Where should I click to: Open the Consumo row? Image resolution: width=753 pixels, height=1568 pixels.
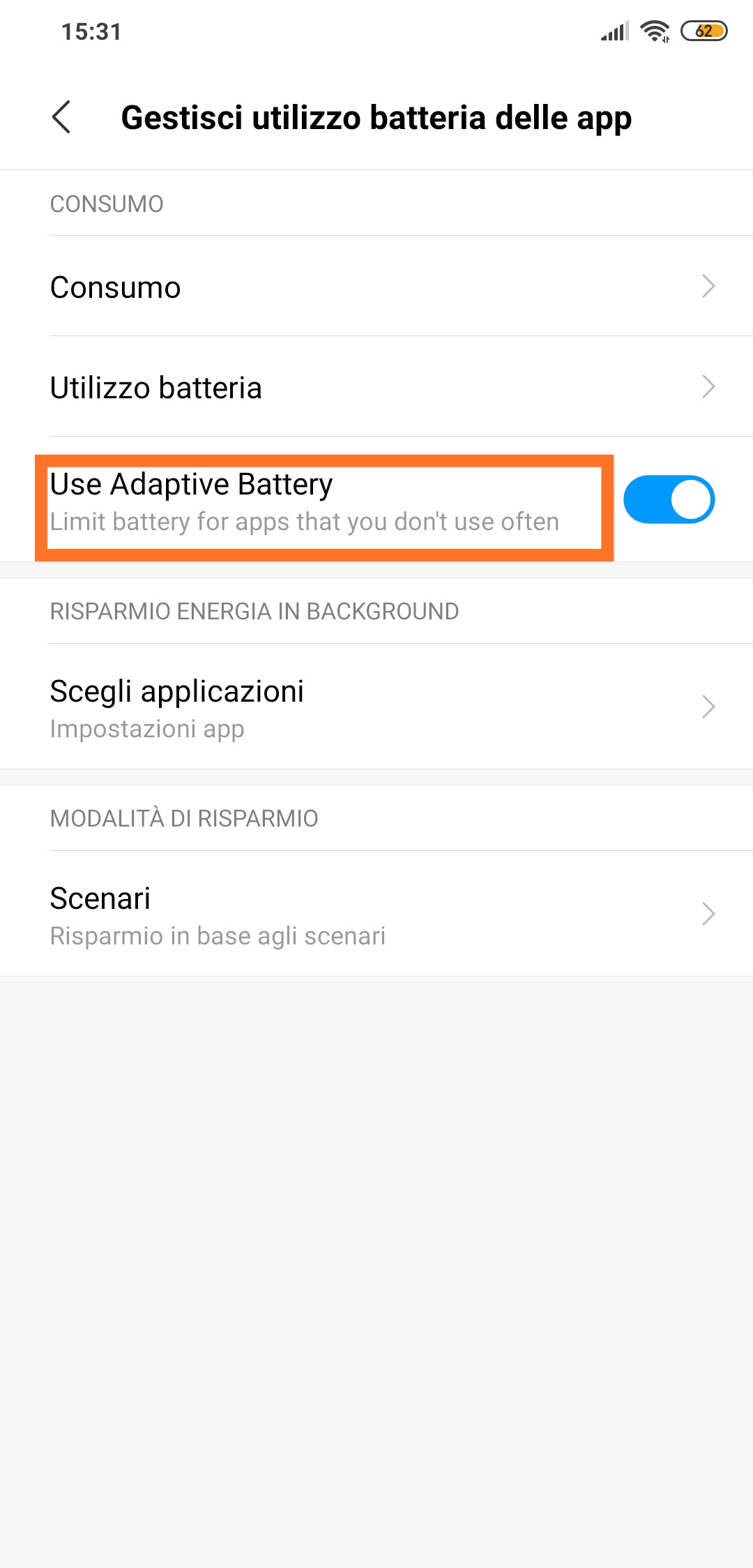point(376,287)
